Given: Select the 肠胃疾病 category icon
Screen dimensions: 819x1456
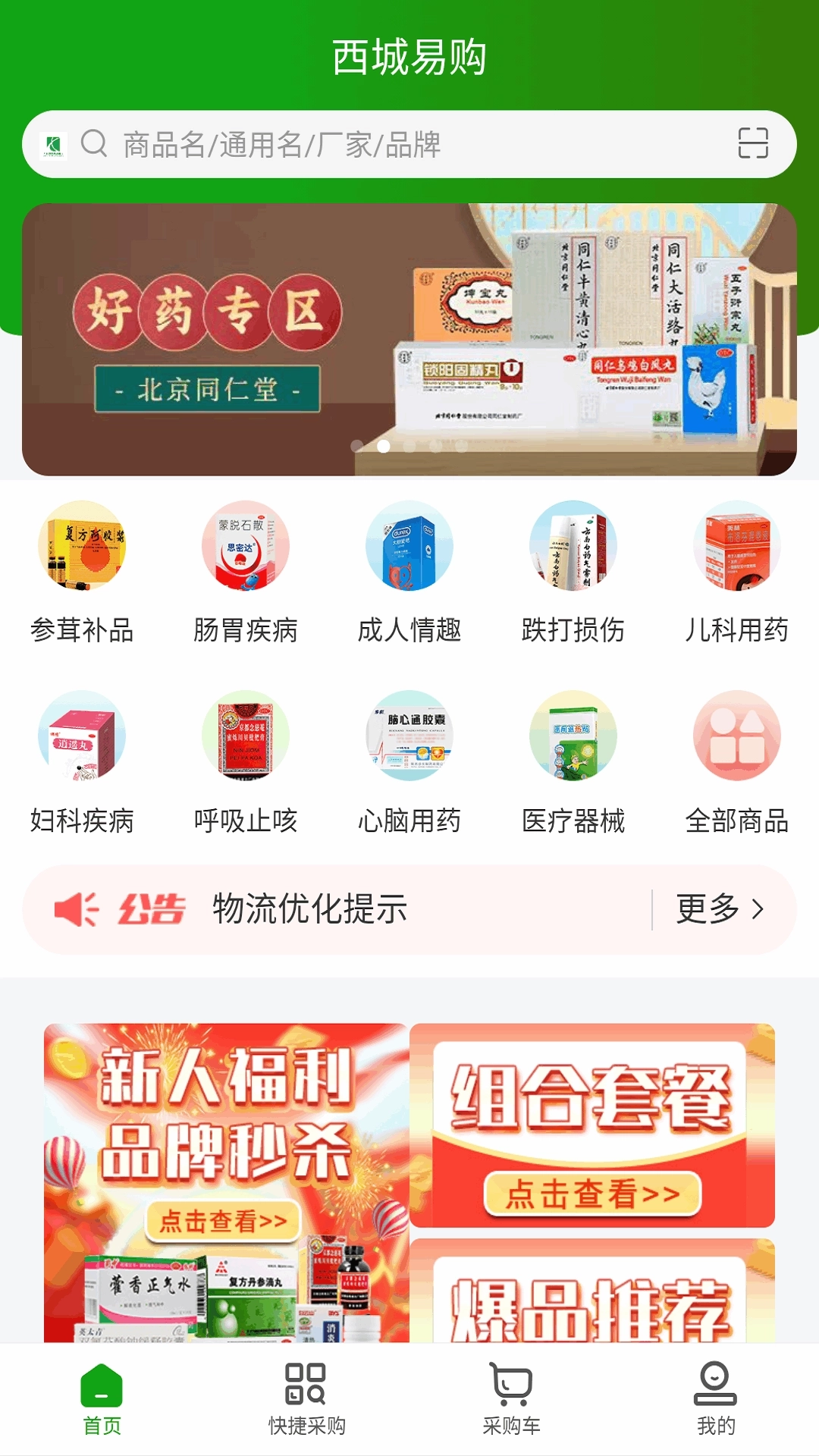Looking at the screenshot, I should (x=245, y=550).
